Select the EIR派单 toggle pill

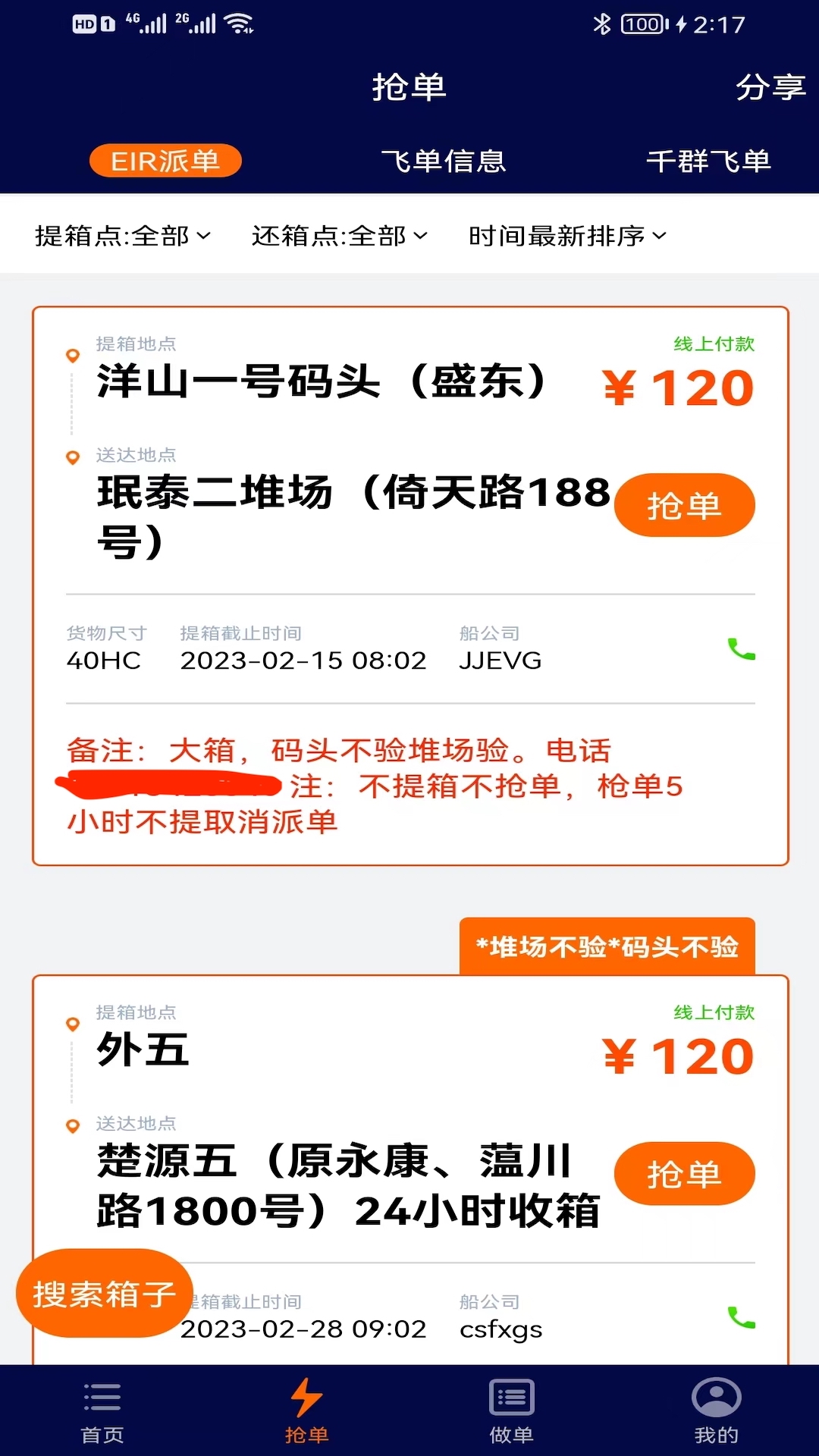click(165, 160)
